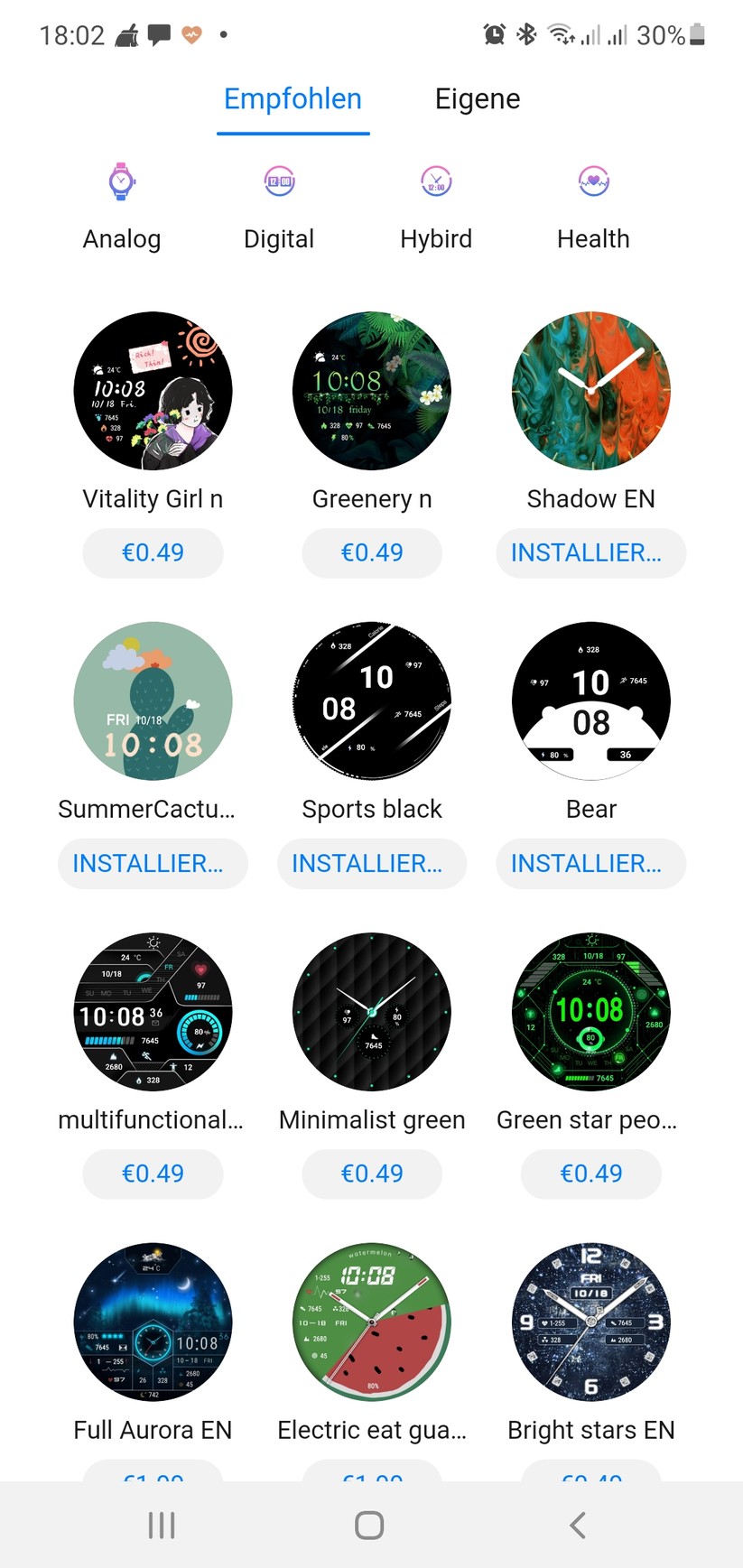Switch to the Eigene tab
This screenshot has width=743, height=1568.
478,99
